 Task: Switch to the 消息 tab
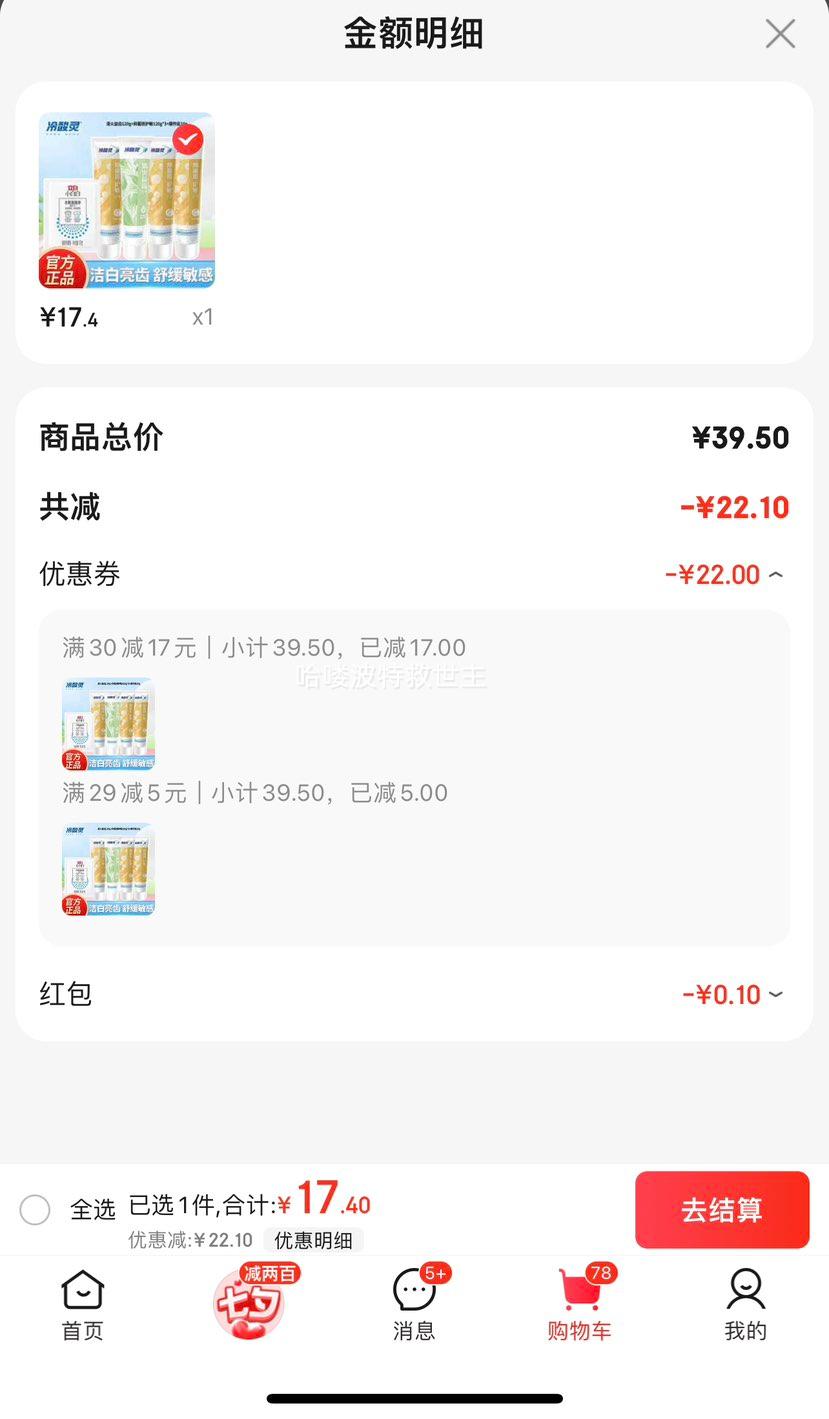click(414, 1305)
